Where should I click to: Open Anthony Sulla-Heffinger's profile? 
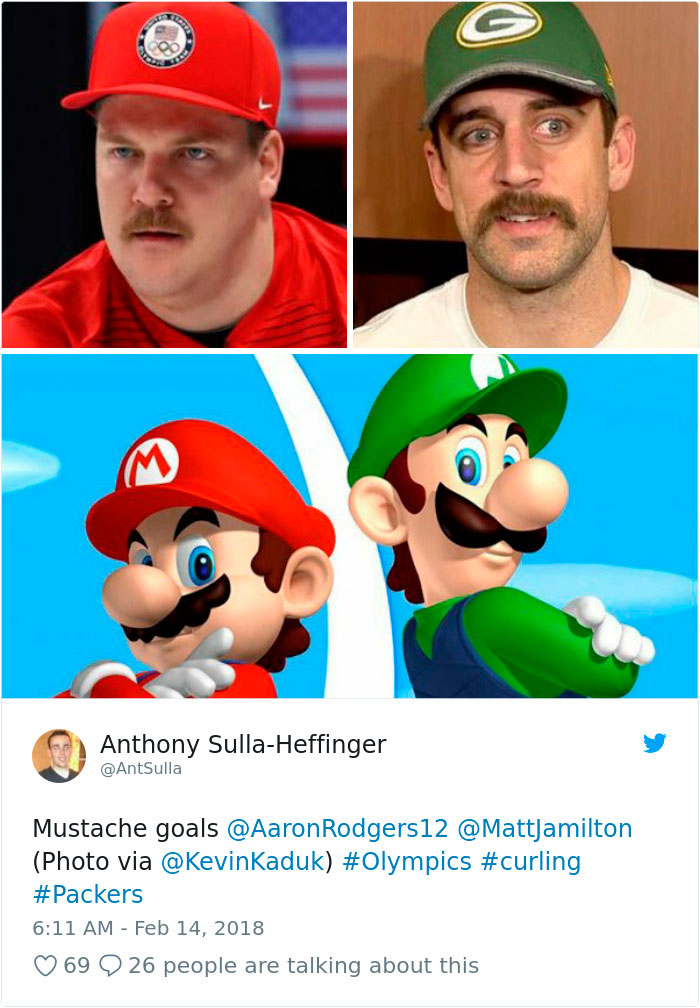tap(242, 745)
